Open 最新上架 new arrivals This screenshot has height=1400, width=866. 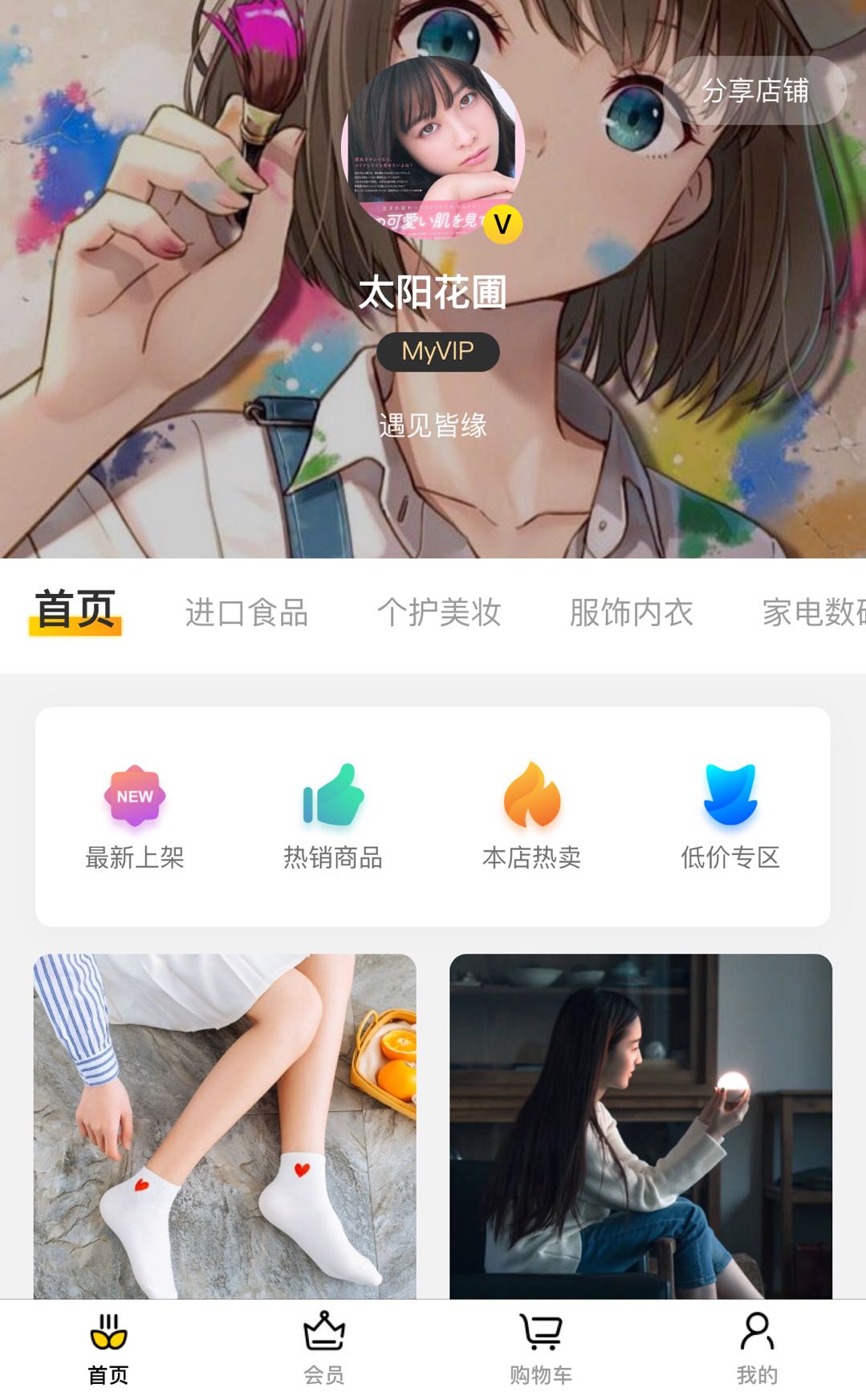[135, 817]
